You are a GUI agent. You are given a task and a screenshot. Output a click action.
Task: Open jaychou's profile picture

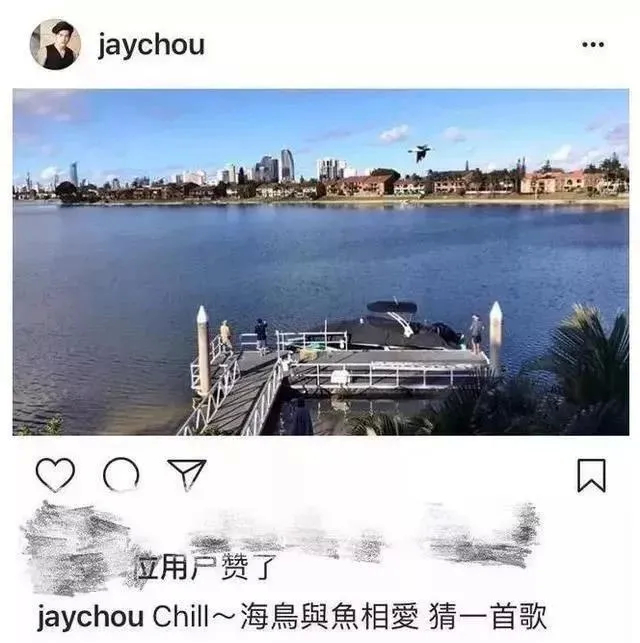tap(54, 44)
